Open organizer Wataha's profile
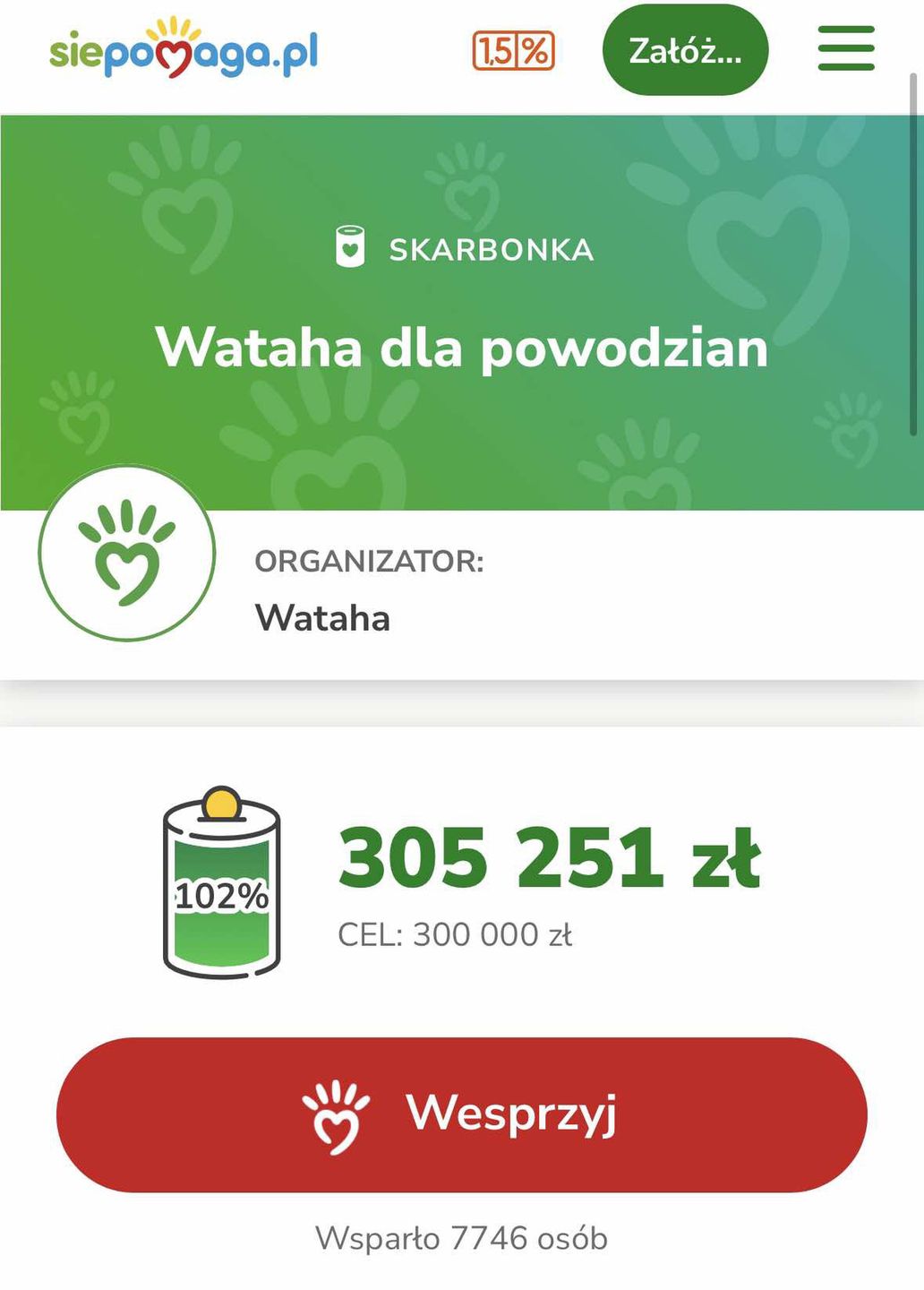The image size is (924, 1290). [x=322, y=618]
